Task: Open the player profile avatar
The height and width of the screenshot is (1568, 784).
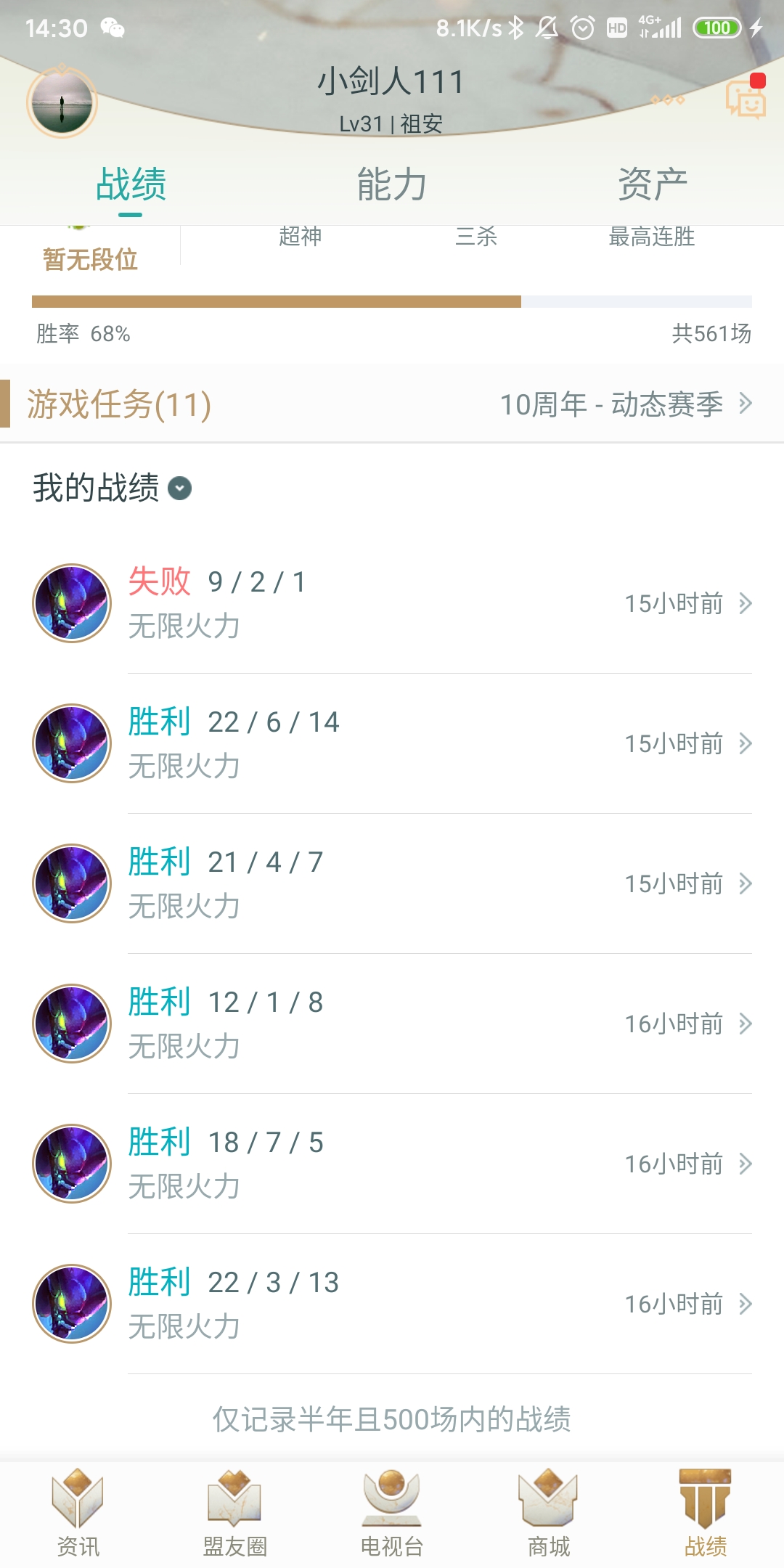Action: [62, 102]
